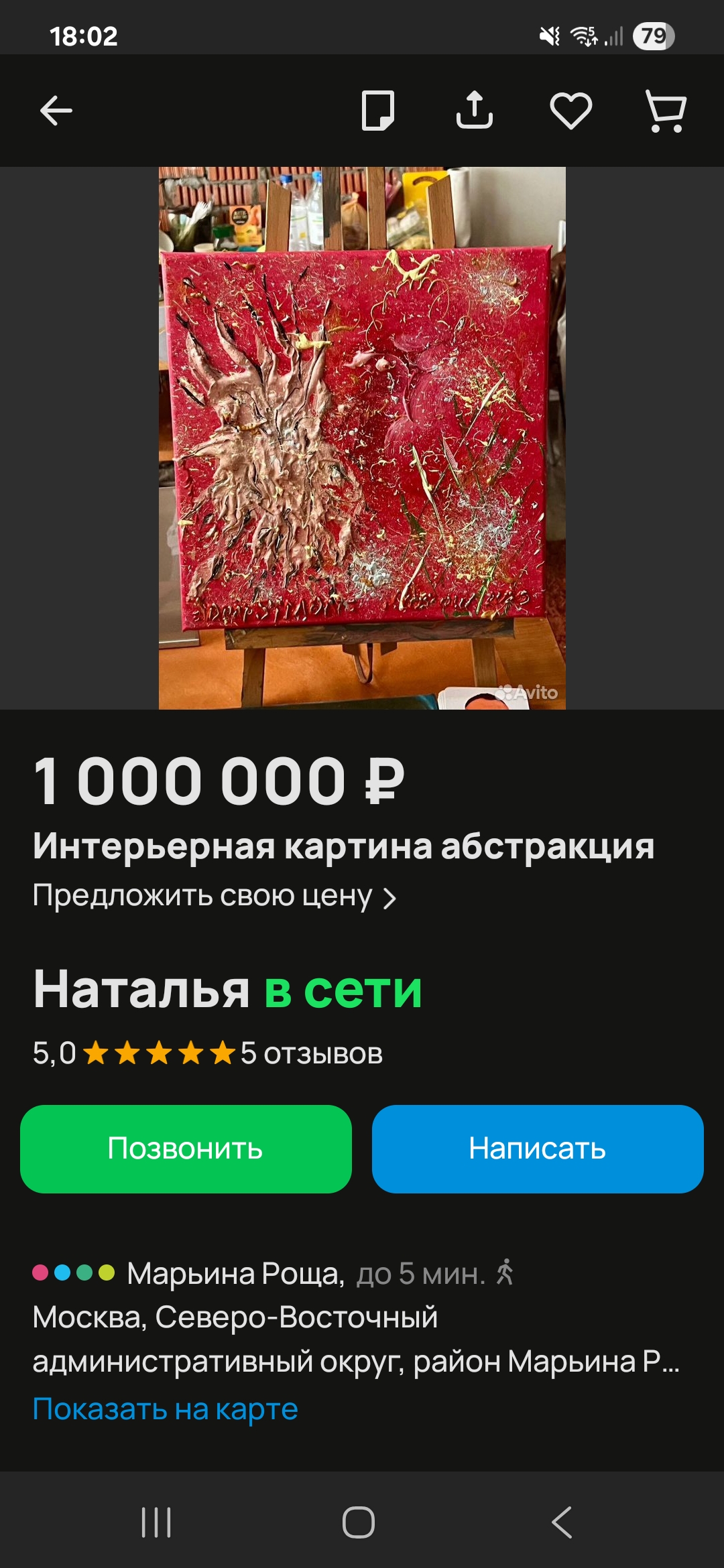Image resolution: width=724 pixels, height=1568 pixels.
Task: Open recent apps in the navigation bar
Action: tap(157, 1522)
